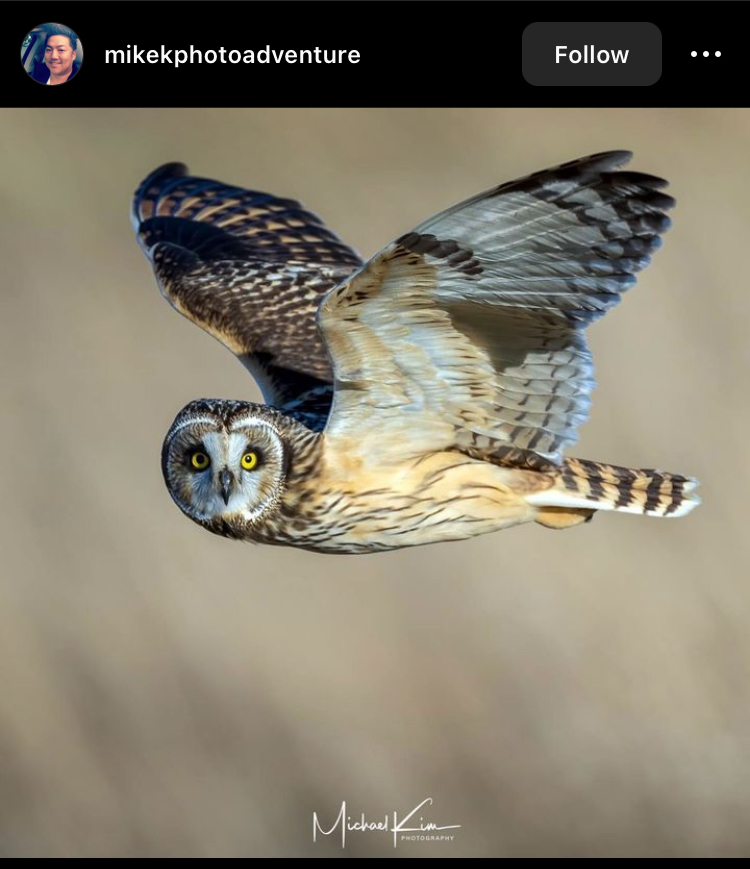Viewport: 750px width, 869px height.
Task: Follow mikekphotoadventure
Action: click(x=591, y=54)
